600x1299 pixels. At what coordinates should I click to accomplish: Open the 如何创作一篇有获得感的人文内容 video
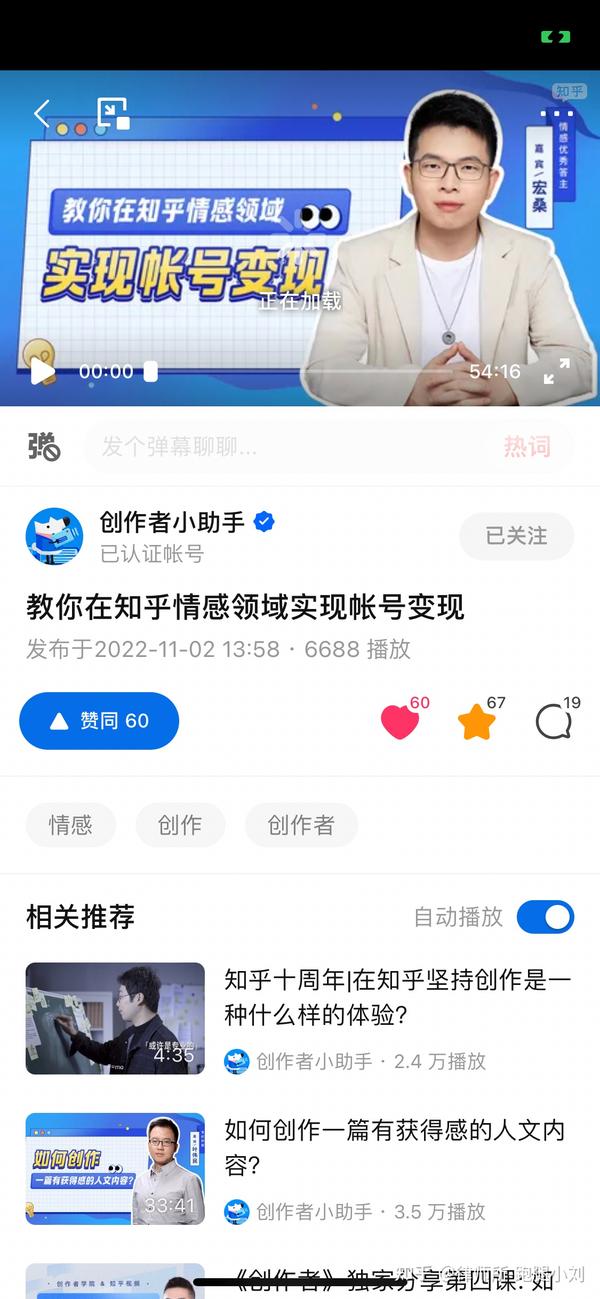300,1169
